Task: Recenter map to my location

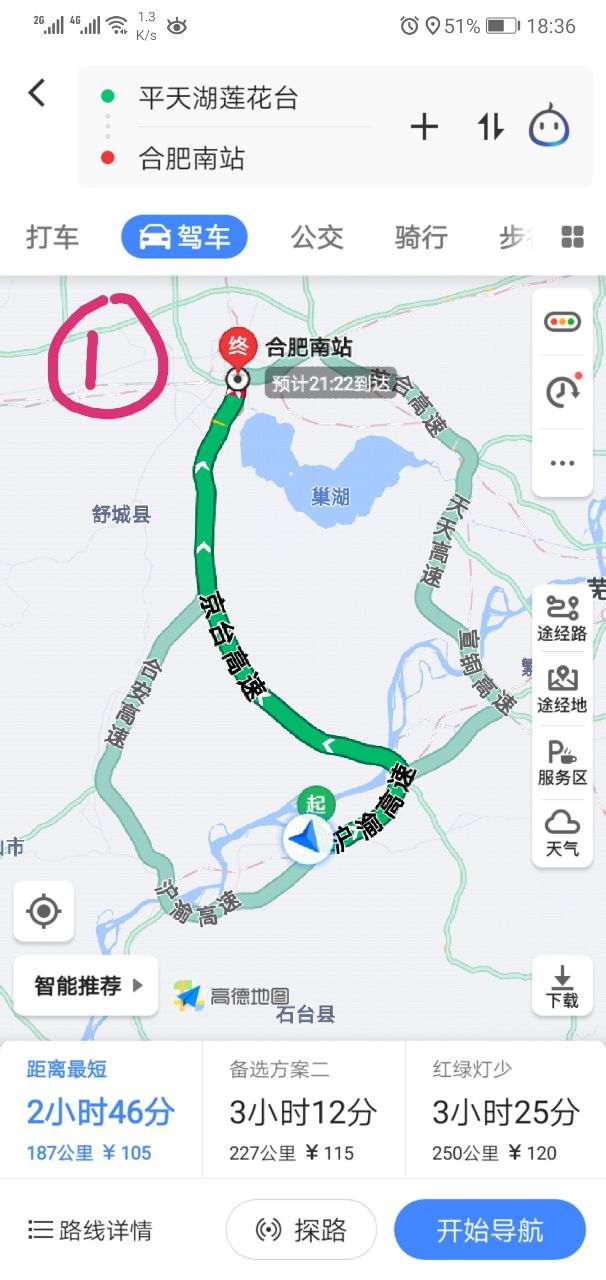Action: tap(44, 911)
